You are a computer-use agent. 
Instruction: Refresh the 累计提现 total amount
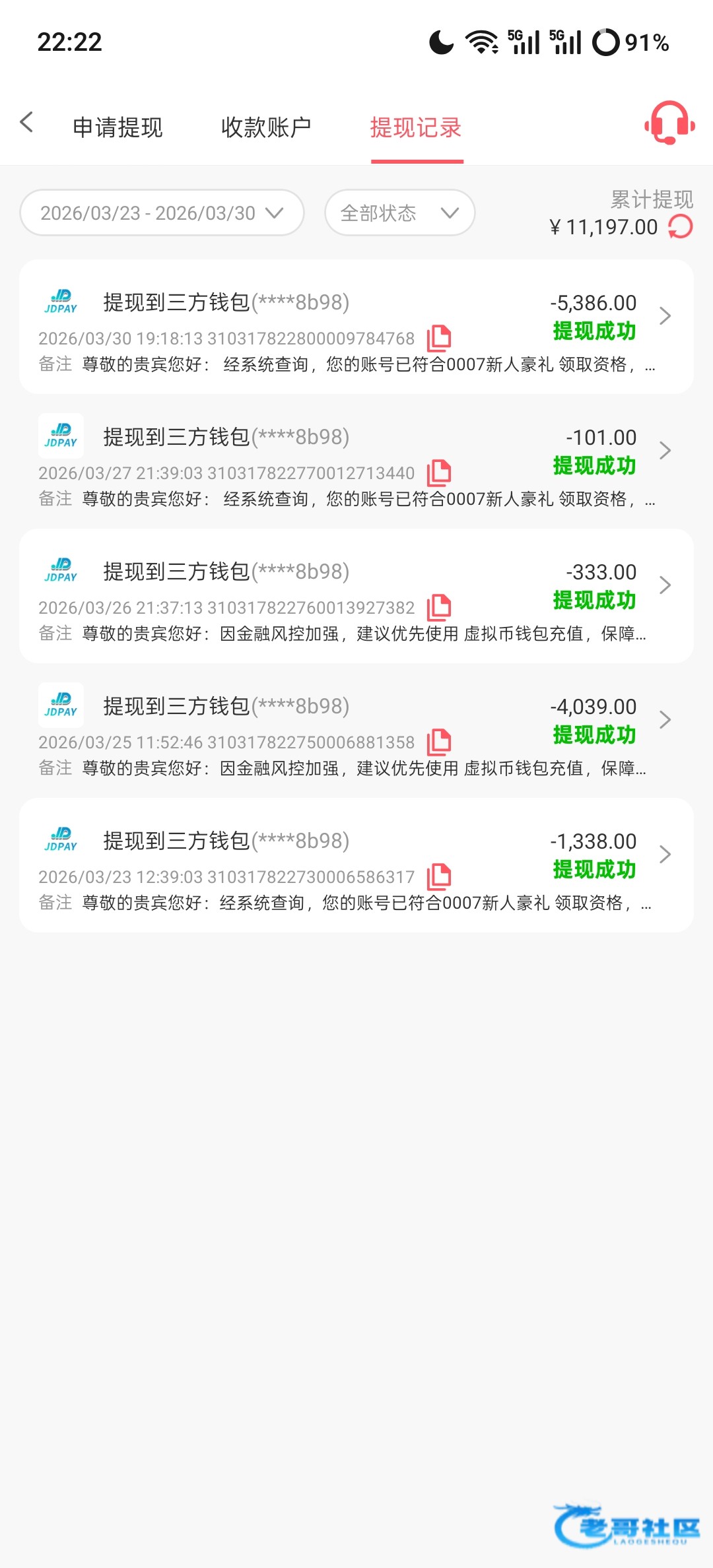[x=681, y=227]
